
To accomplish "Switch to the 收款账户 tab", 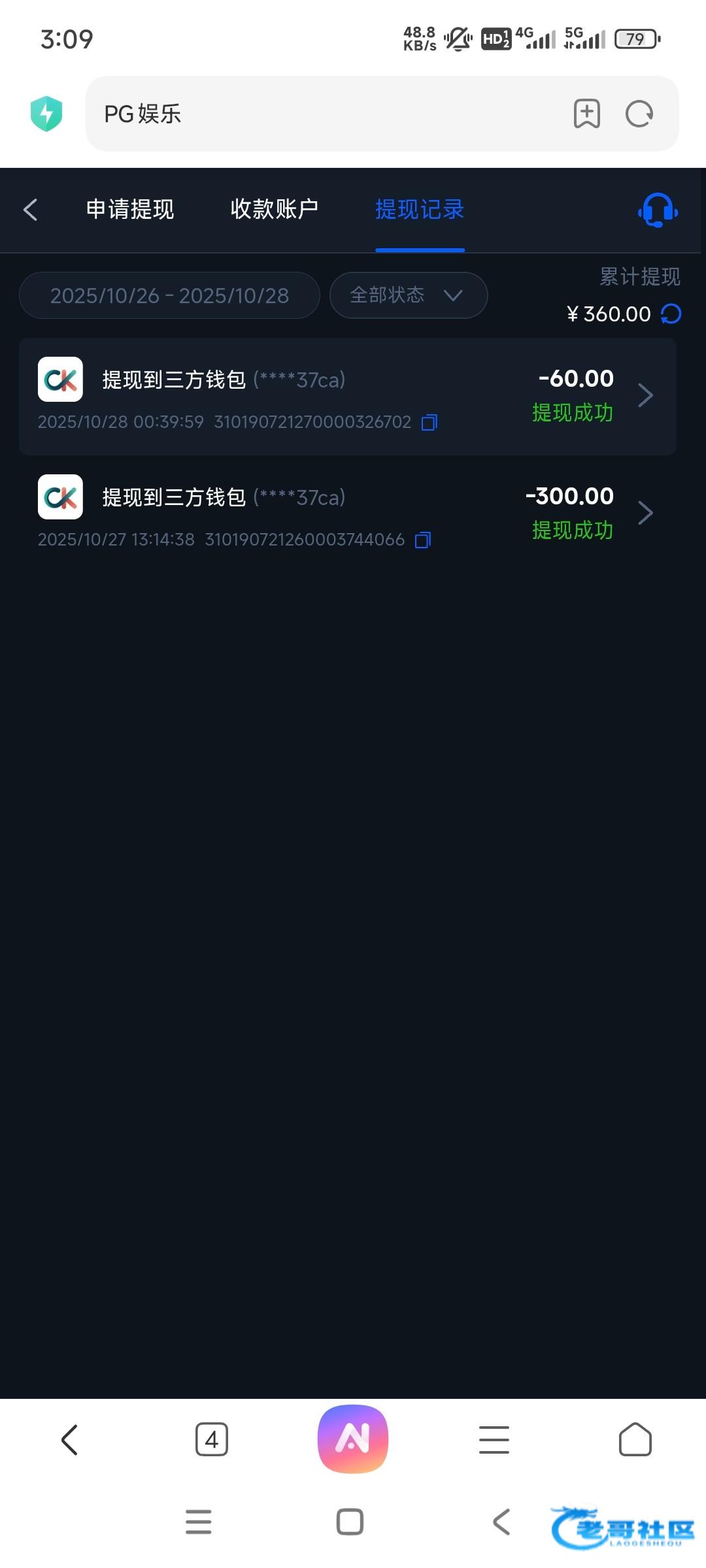I will point(275,210).
